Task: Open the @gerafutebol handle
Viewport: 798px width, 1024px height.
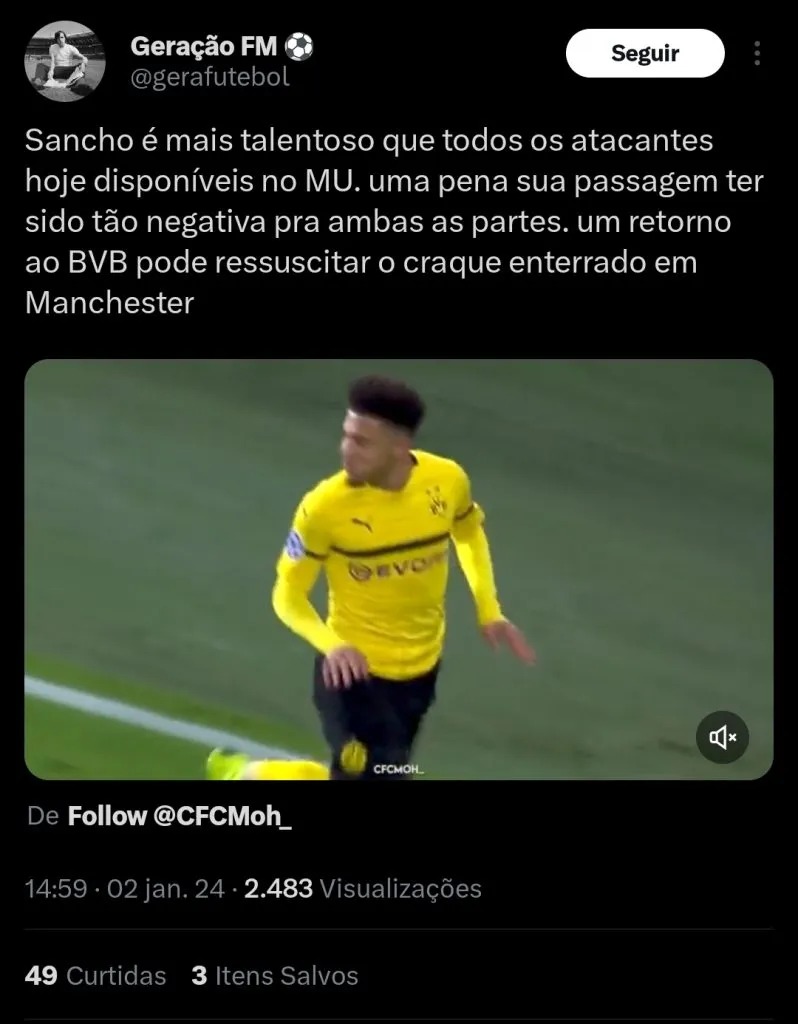Action: point(210,78)
